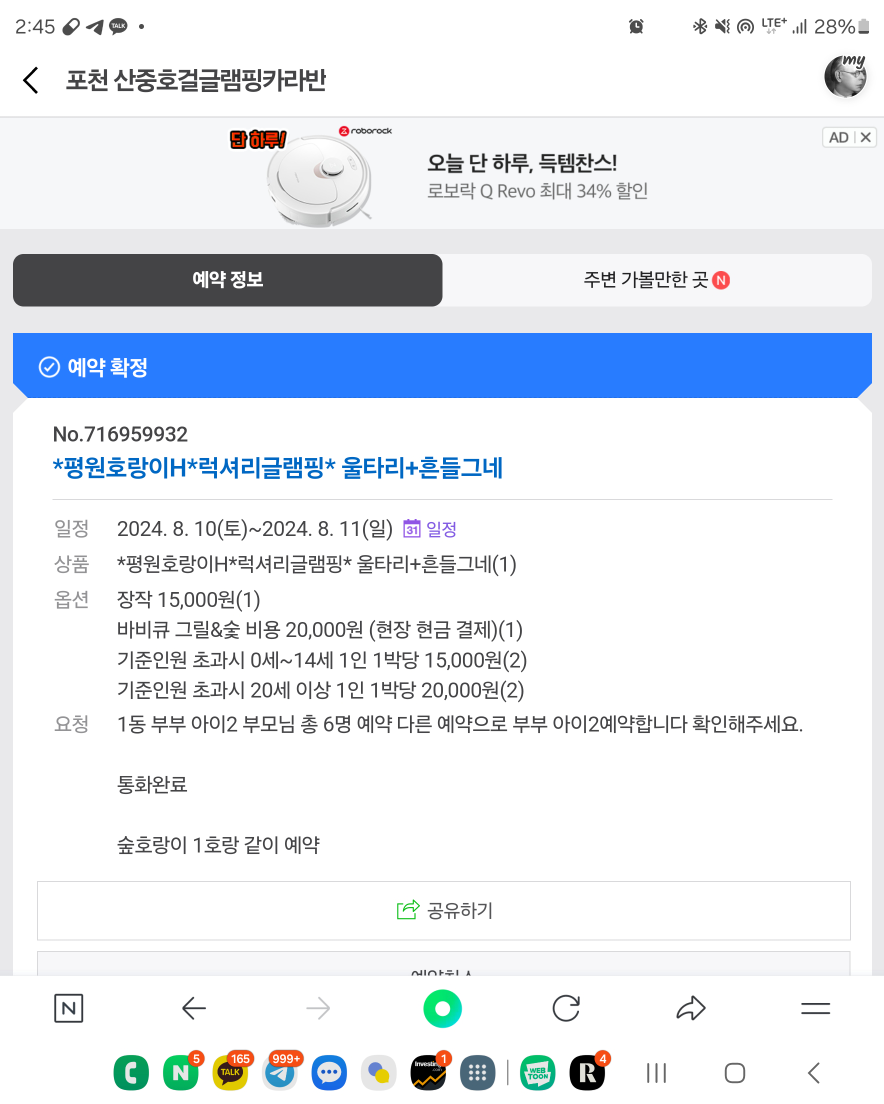Screen dimensions: 884x1104
Task: Share this page from browser toolbar
Action: coord(691,1009)
